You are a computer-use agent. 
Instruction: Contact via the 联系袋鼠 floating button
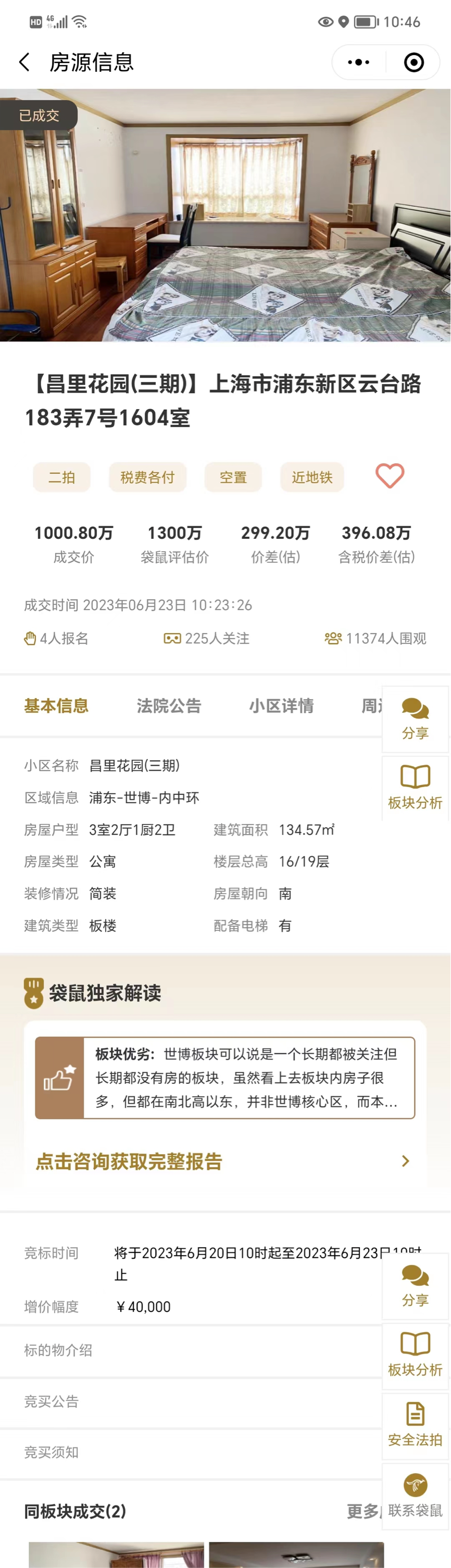point(415,1496)
